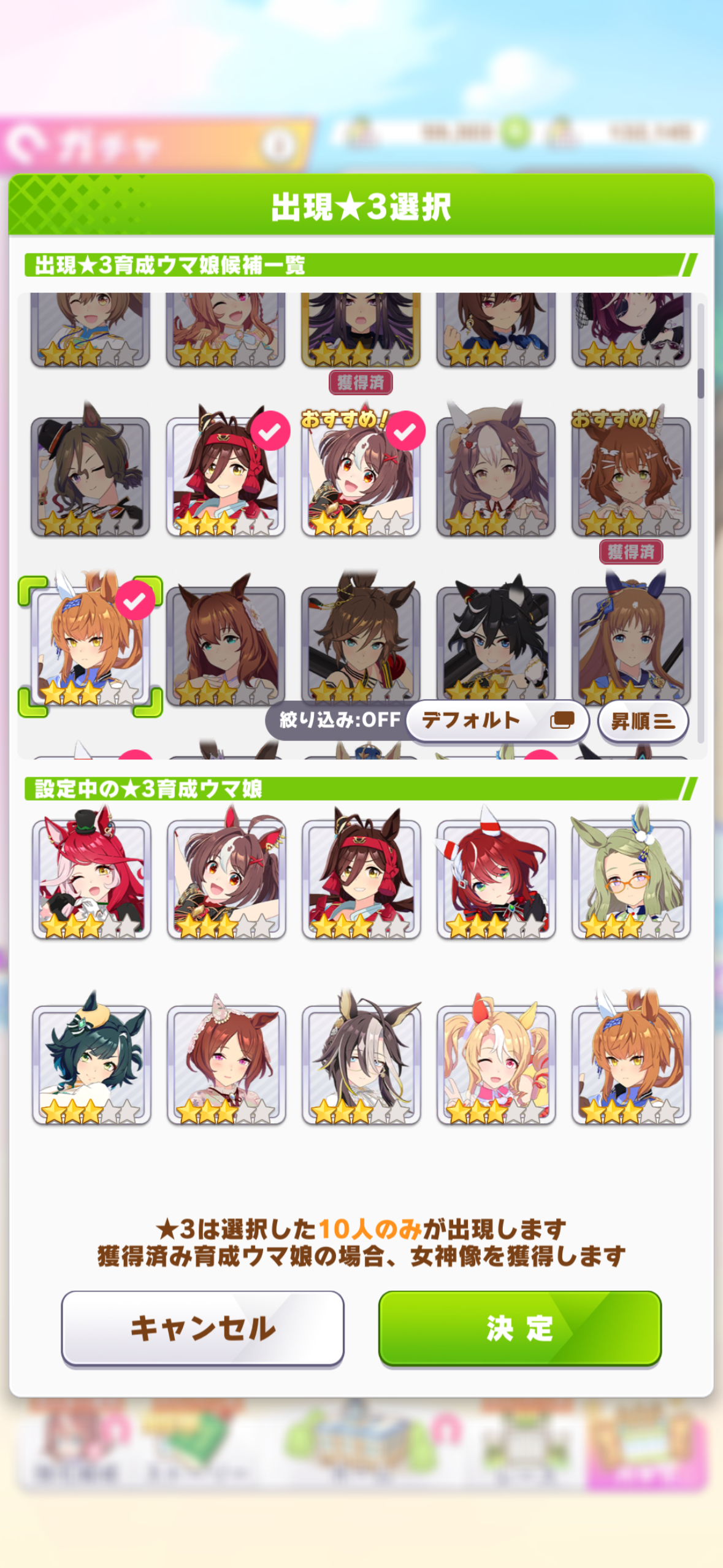This screenshot has height=1568, width=723.
Task: Cancel with the キャンセル button
Action: tap(202, 1328)
